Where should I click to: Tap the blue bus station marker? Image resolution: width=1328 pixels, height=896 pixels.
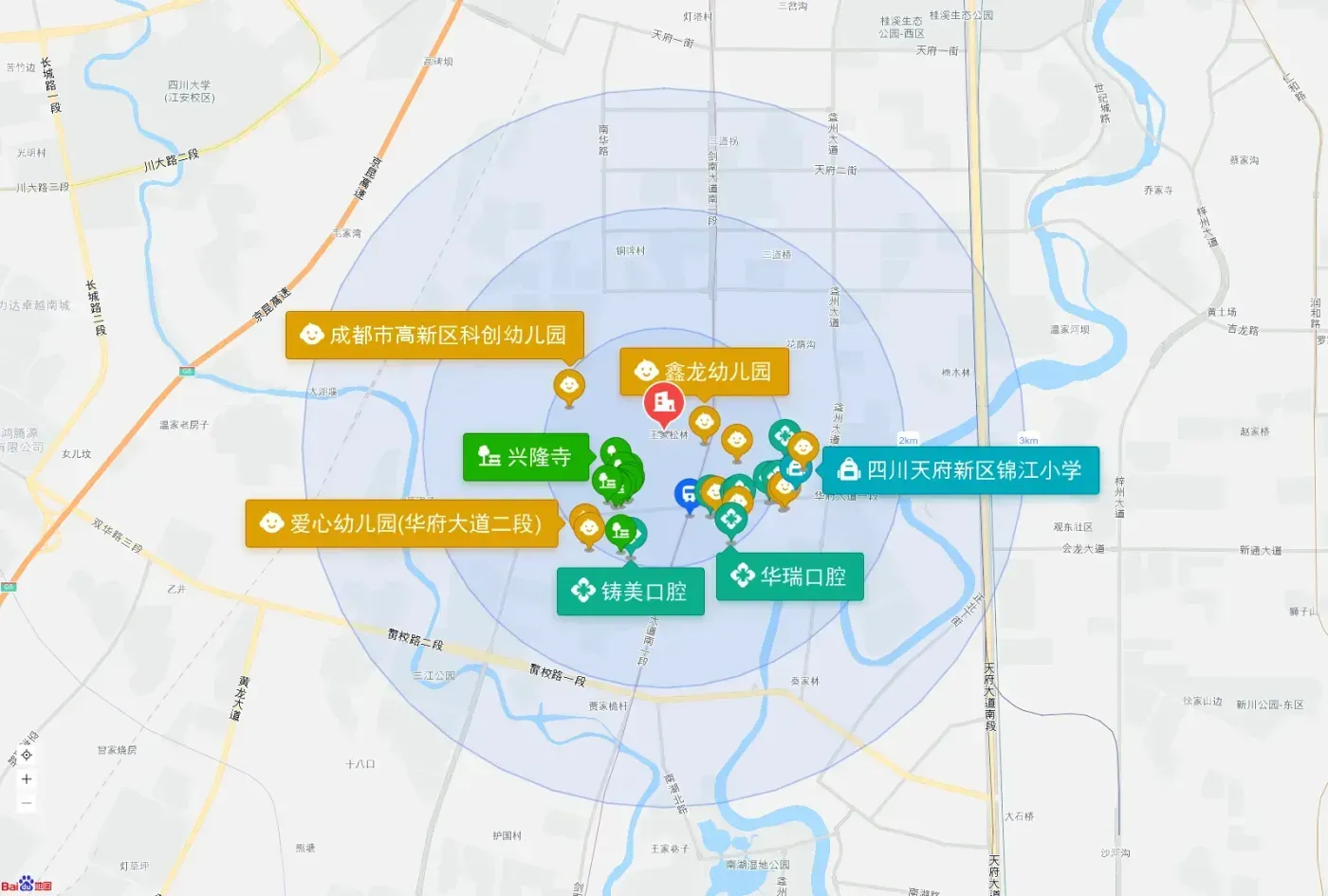[688, 496]
